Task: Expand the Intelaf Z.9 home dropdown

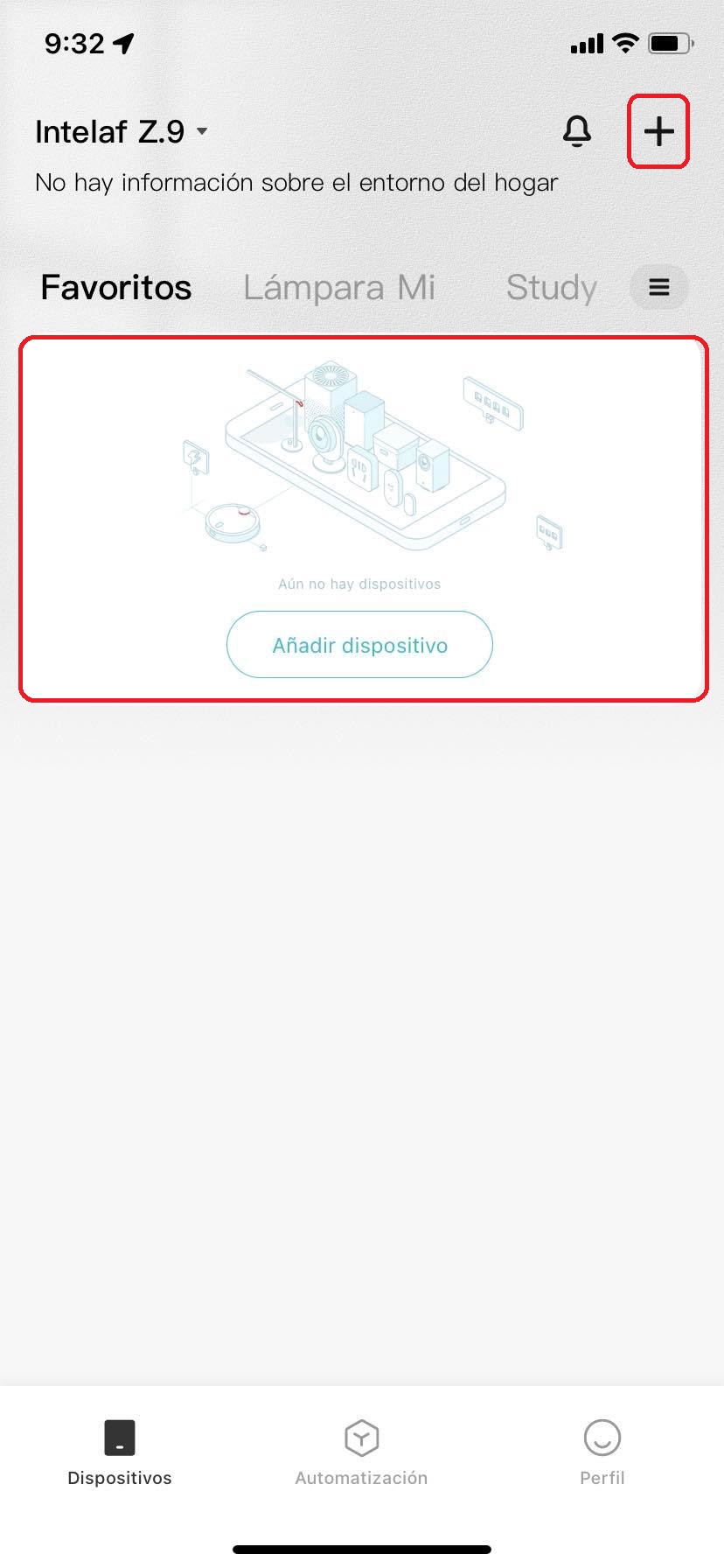Action: pyautogui.click(x=122, y=131)
